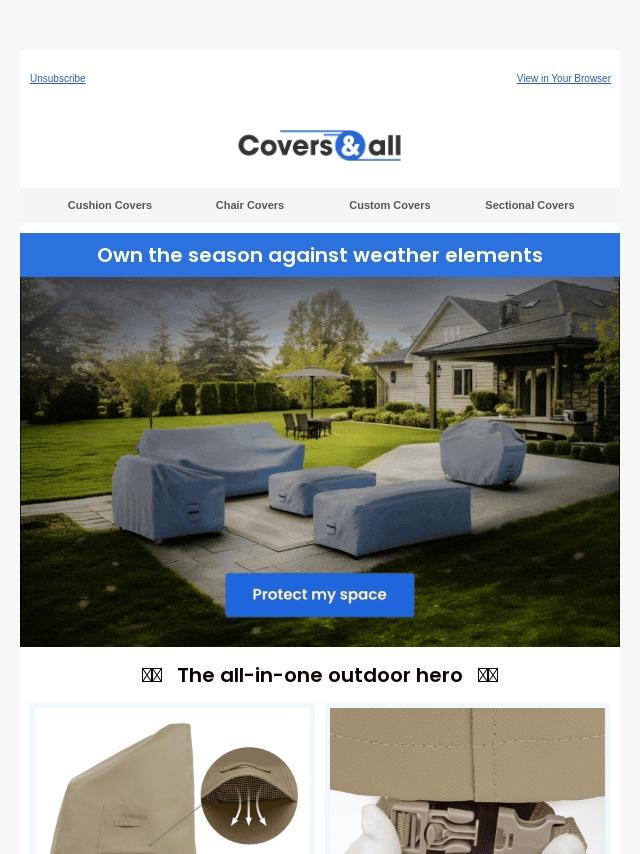Tap the Unsubscribe link
This screenshot has height=854, width=640.
57,78
